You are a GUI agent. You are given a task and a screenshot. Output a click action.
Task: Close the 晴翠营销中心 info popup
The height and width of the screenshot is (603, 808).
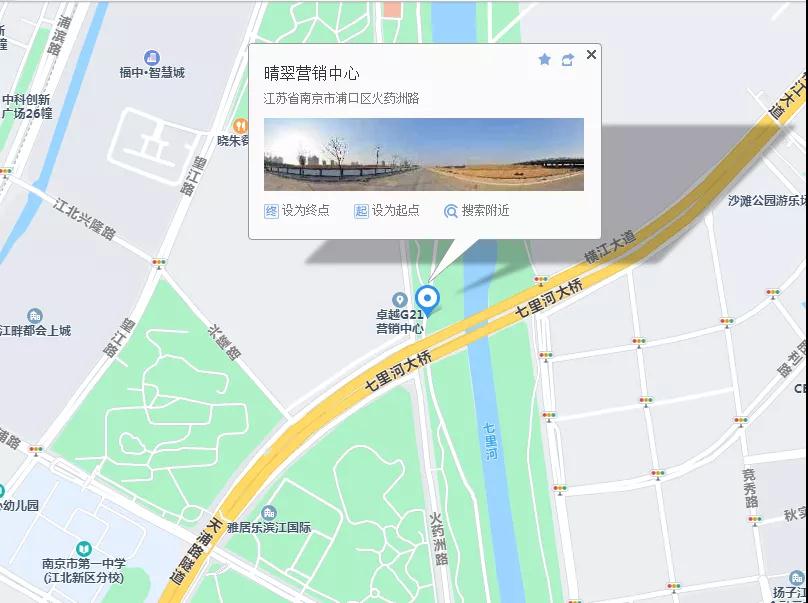tap(591, 55)
